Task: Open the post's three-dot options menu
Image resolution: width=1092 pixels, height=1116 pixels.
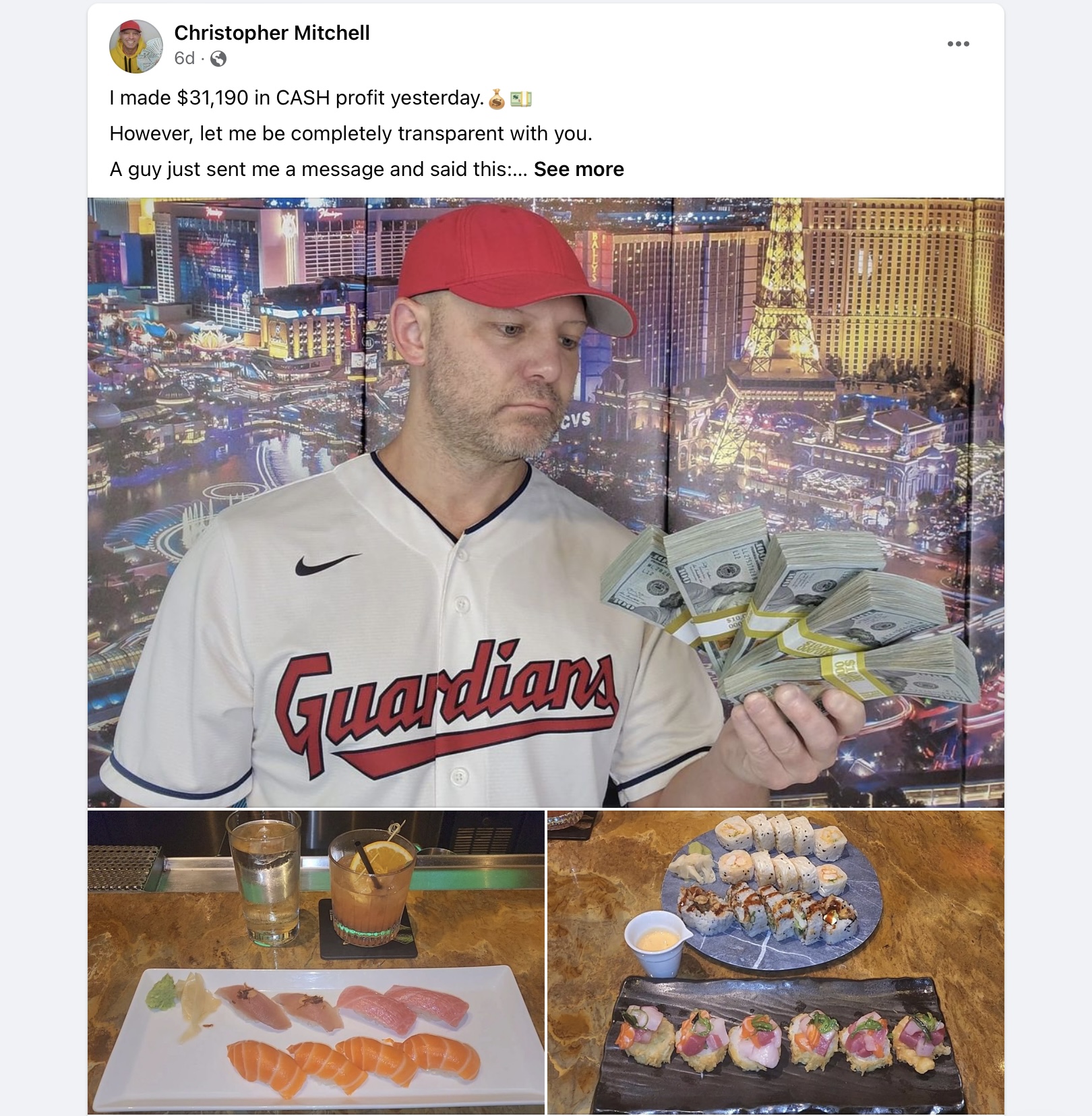Action: 958,44
